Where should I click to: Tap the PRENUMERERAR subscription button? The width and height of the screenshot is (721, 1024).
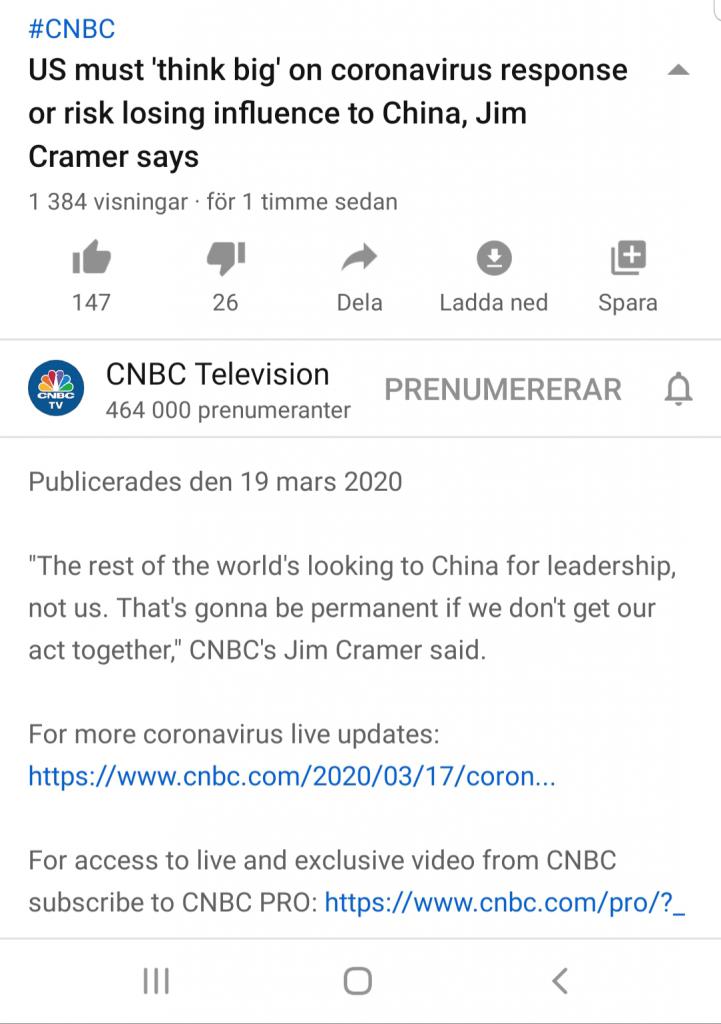(x=503, y=390)
